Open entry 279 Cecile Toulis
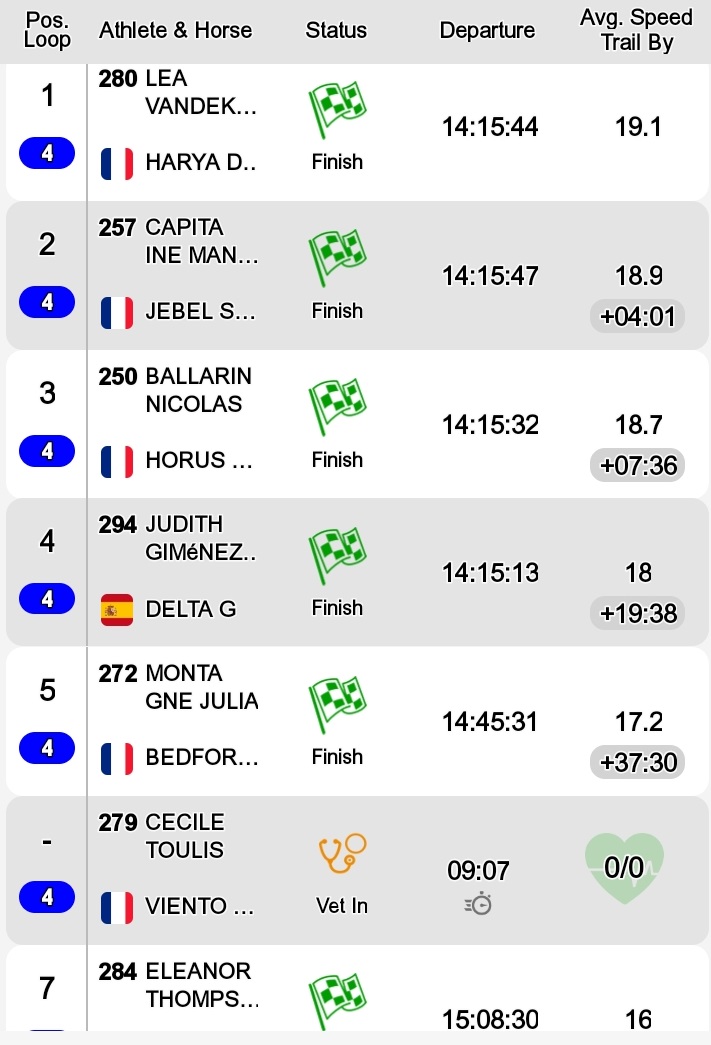711x1045 pixels. pos(357,870)
